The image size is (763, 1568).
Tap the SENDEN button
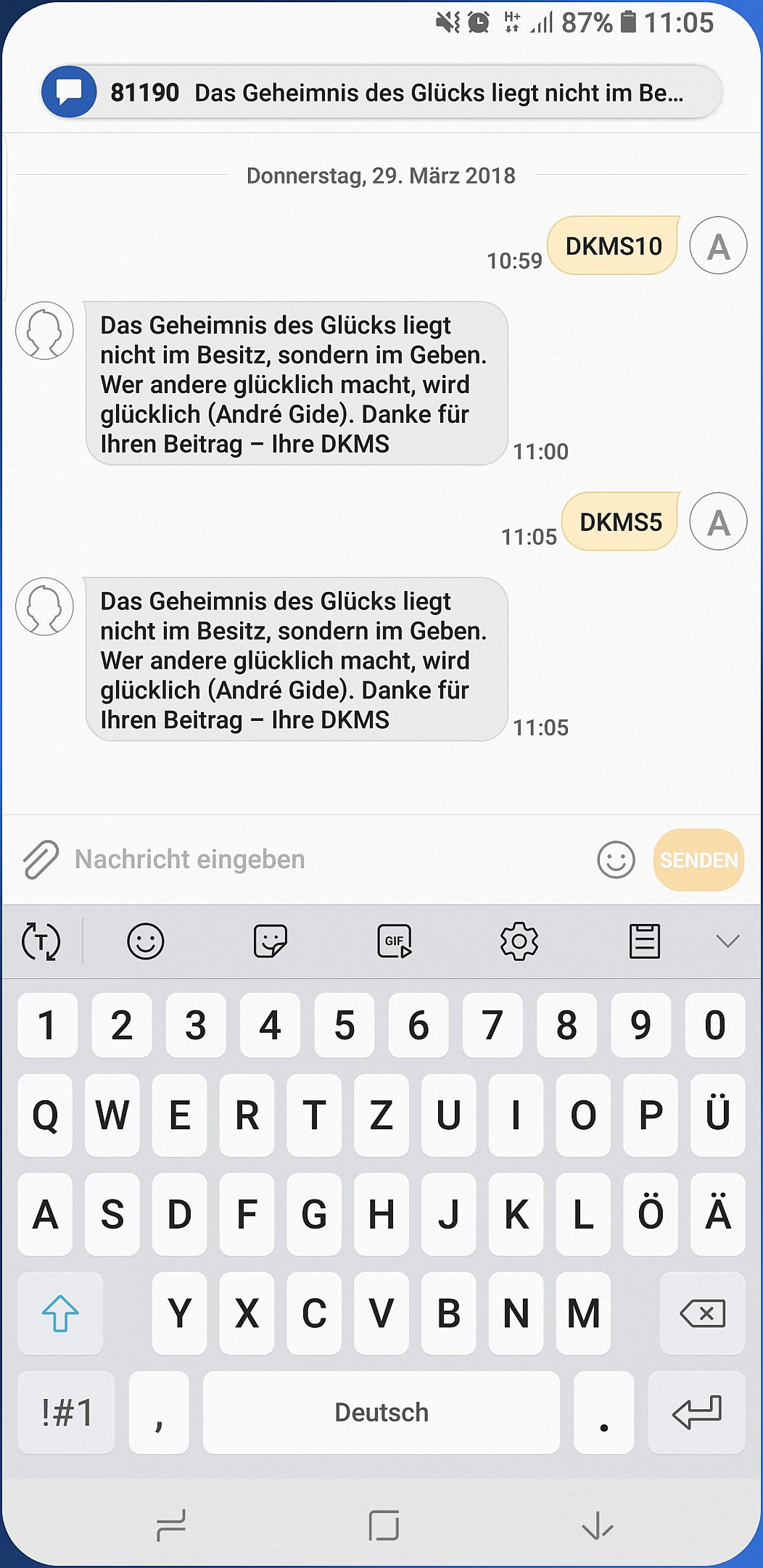pyautogui.click(x=698, y=860)
